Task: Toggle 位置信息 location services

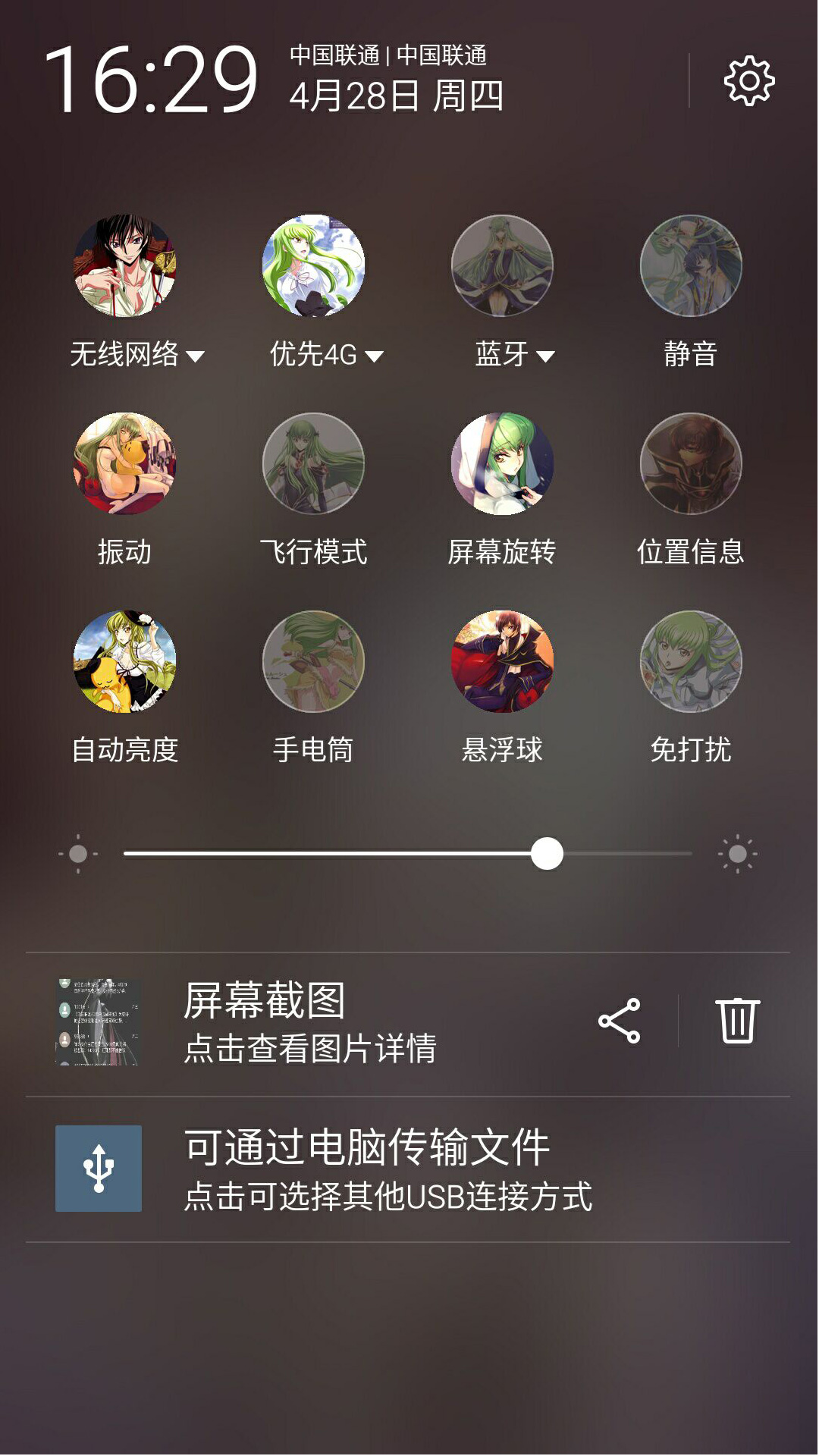Action: point(691,463)
